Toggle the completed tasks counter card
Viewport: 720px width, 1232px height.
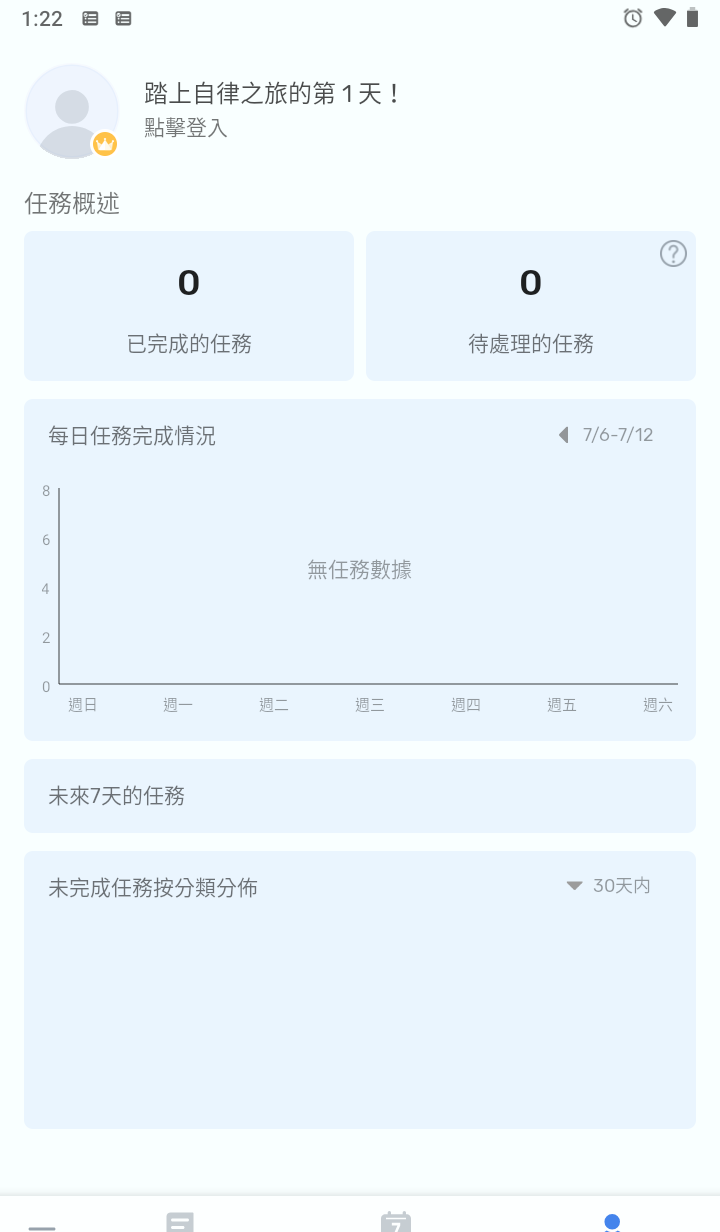pyautogui.click(x=188, y=305)
